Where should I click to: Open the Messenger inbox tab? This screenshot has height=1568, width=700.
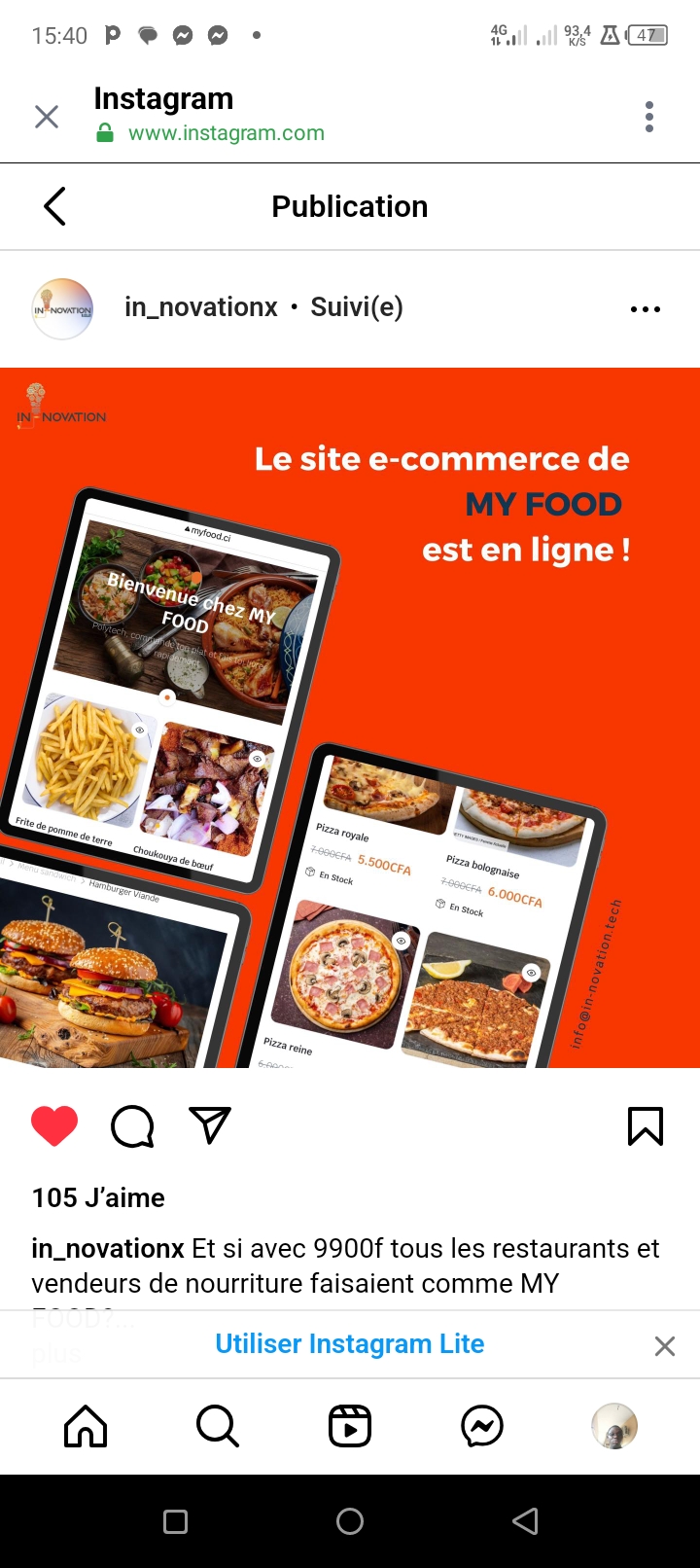click(x=482, y=1427)
